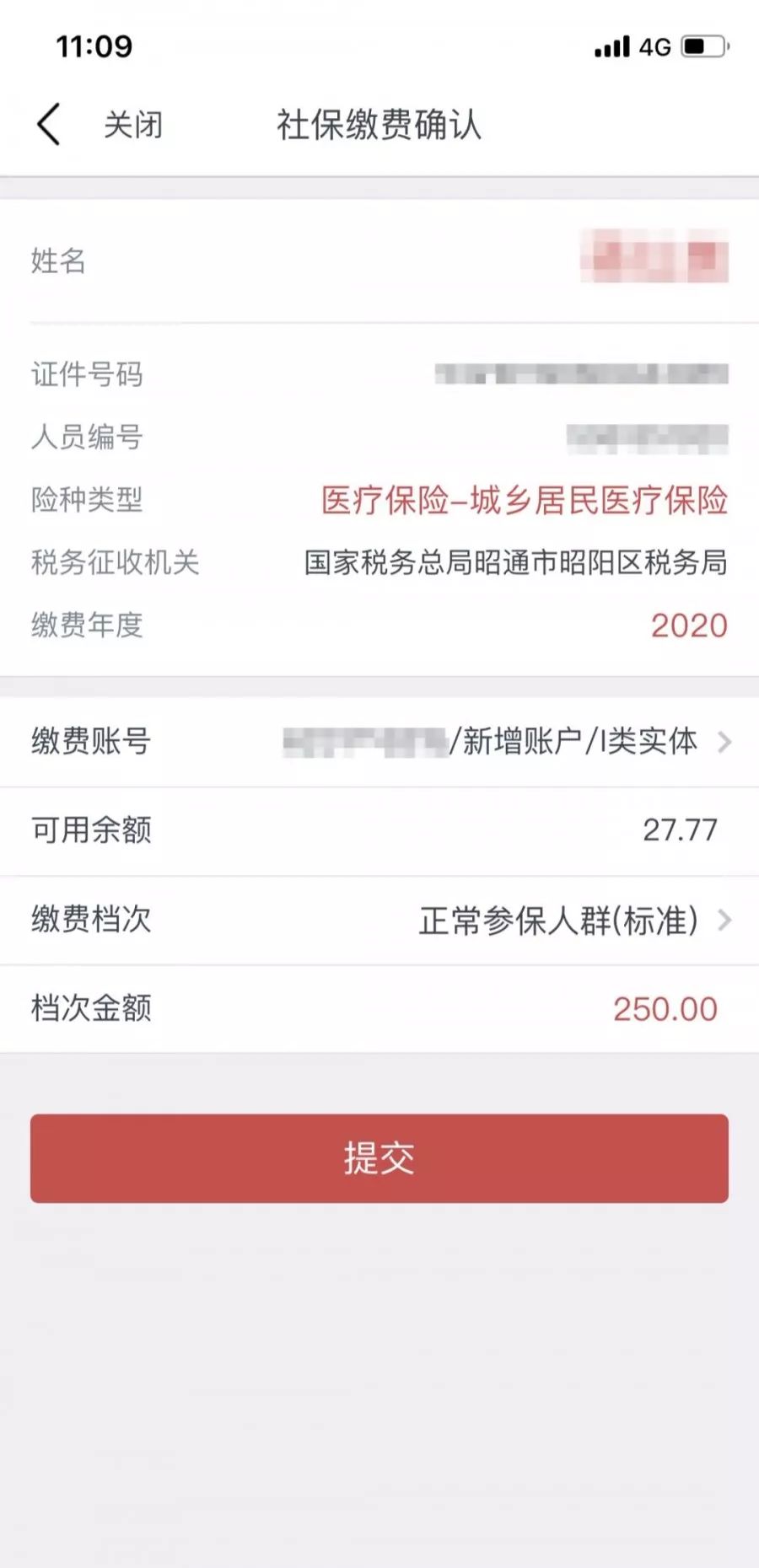Go back with the arrow icon
This screenshot has width=759, height=1568.
[49, 125]
